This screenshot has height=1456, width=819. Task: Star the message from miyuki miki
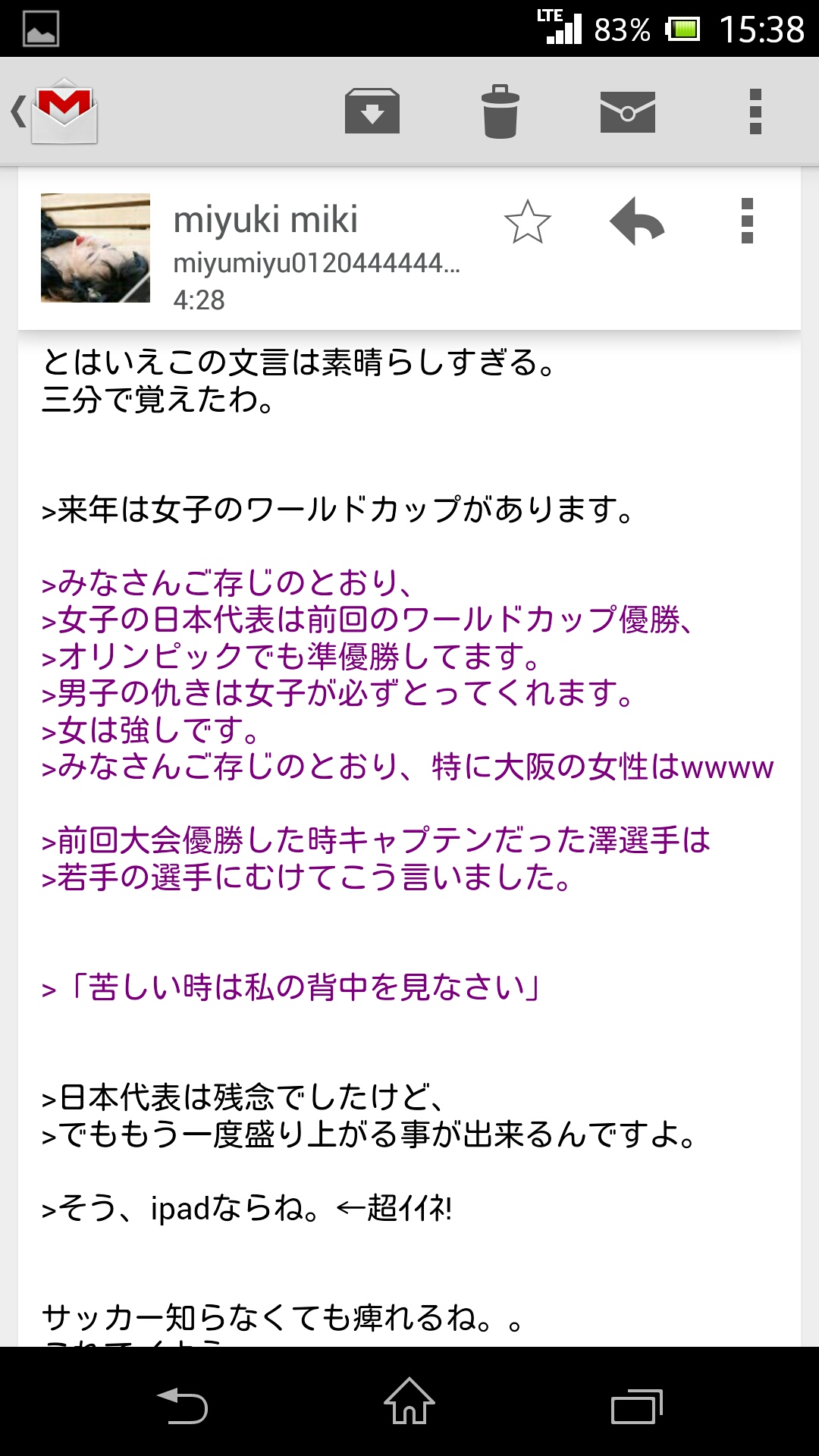(527, 222)
